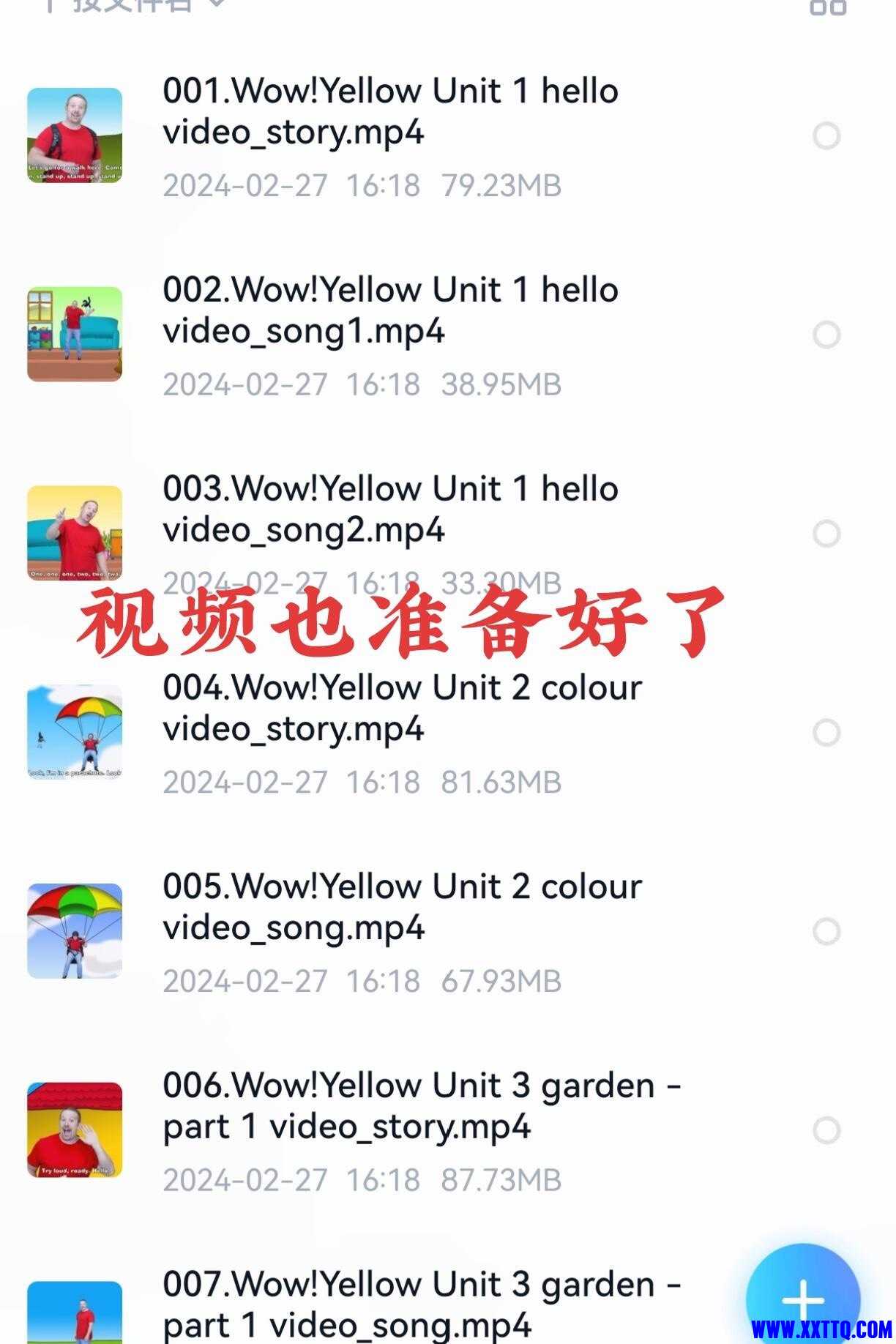This screenshot has width=896, height=1344.
Task: Open 002 Unit 1 hello video_song1.mp4
Action: pos(389,310)
